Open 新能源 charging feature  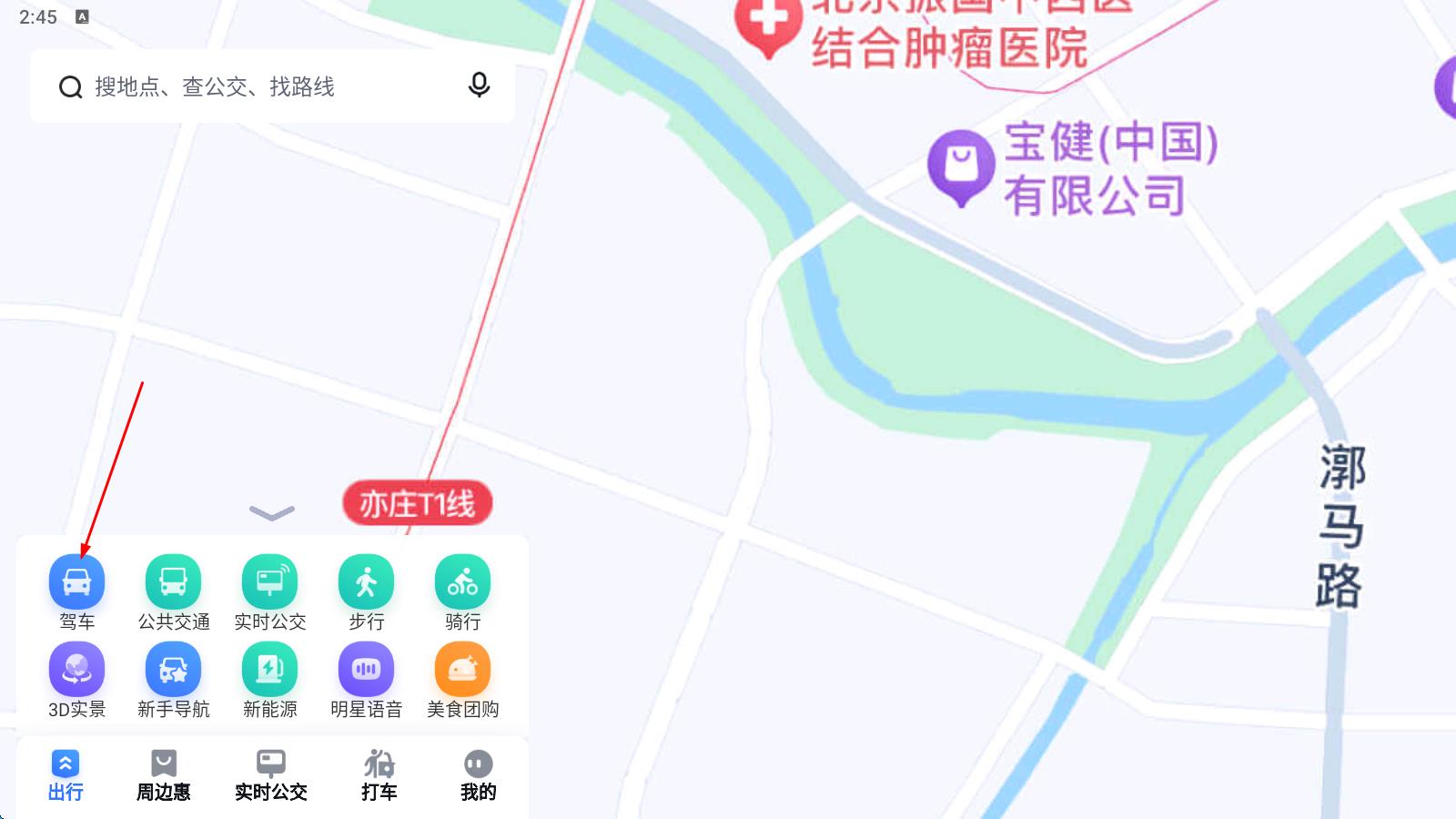tap(269, 670)
